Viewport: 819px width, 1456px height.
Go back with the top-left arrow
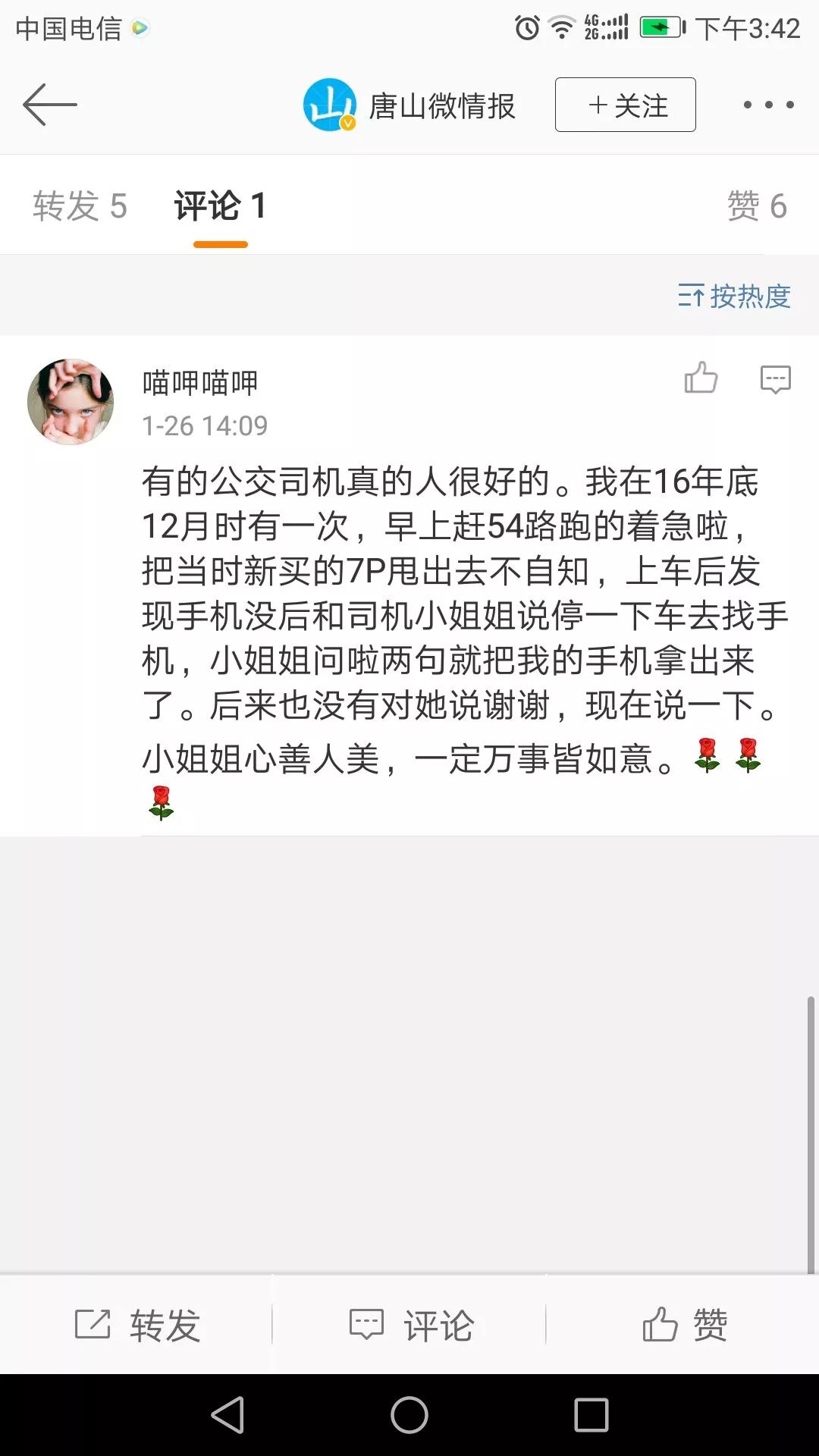pos(50,105)
